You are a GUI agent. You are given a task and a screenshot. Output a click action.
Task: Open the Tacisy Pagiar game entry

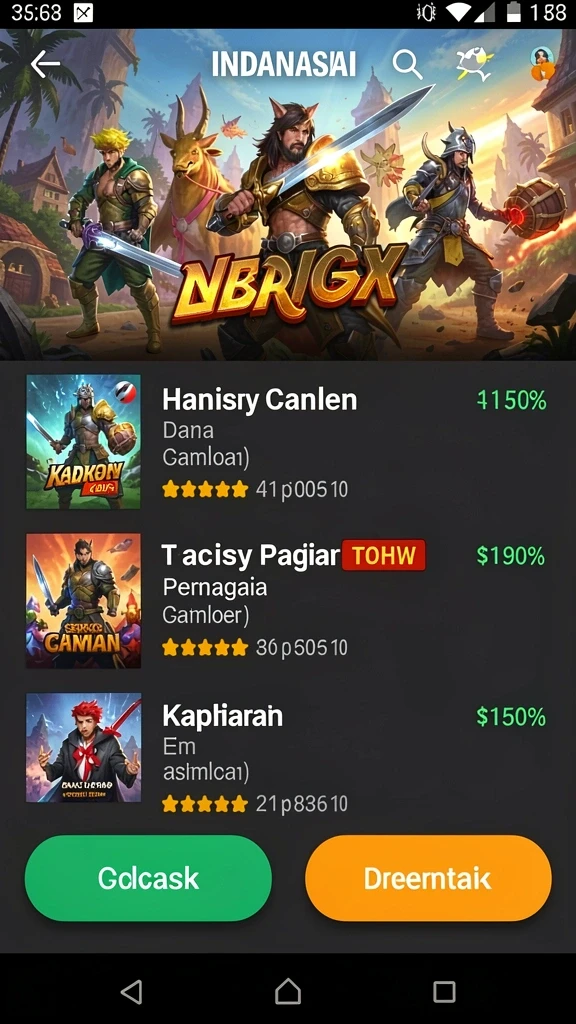(288, 601)
